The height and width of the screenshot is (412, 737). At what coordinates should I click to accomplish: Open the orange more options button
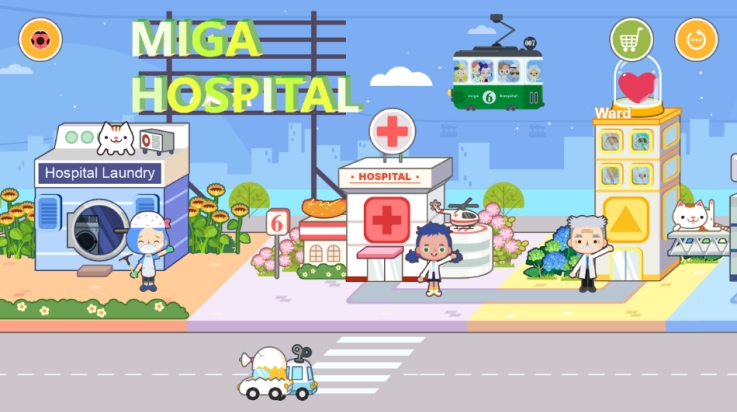[x=696, y=40]
